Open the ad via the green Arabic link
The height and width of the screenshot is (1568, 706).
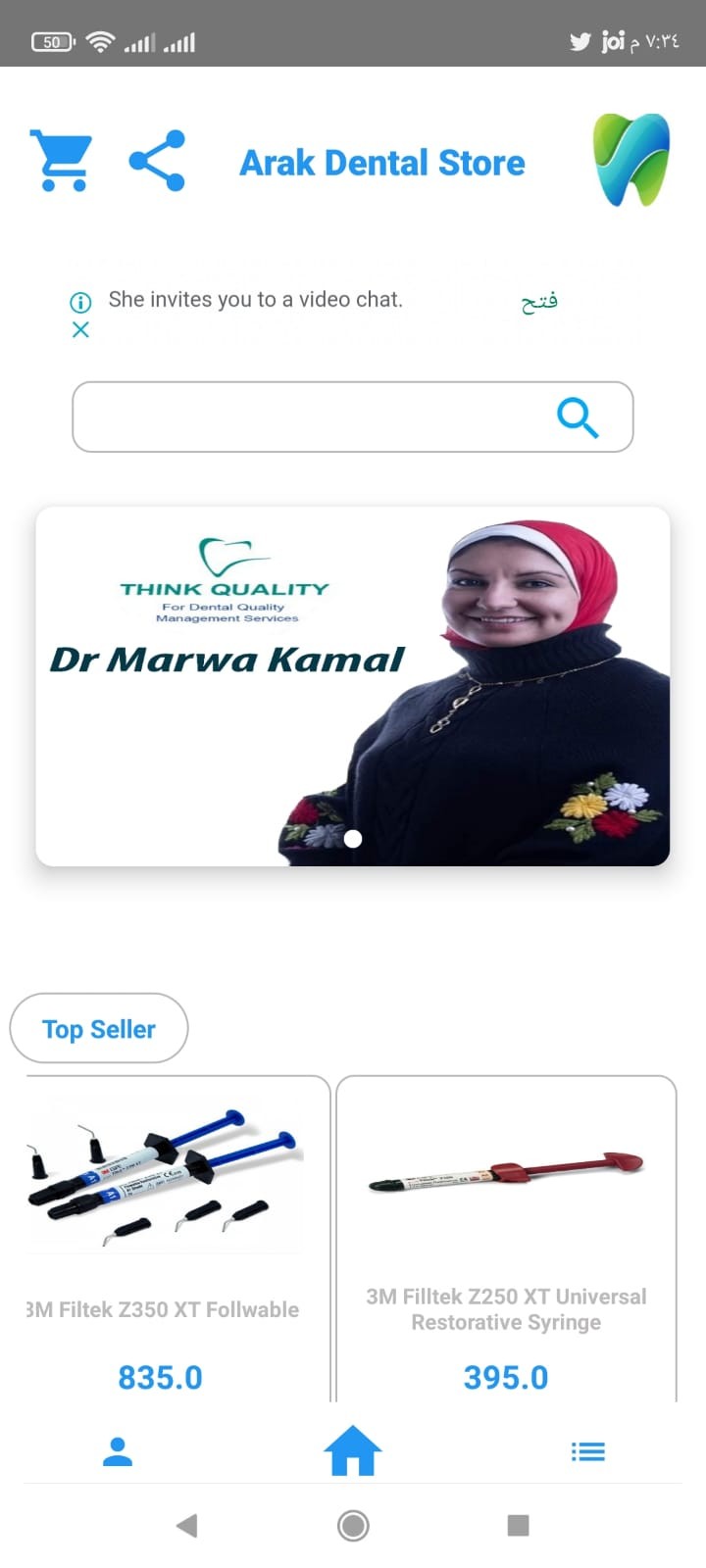coord(539,301)
